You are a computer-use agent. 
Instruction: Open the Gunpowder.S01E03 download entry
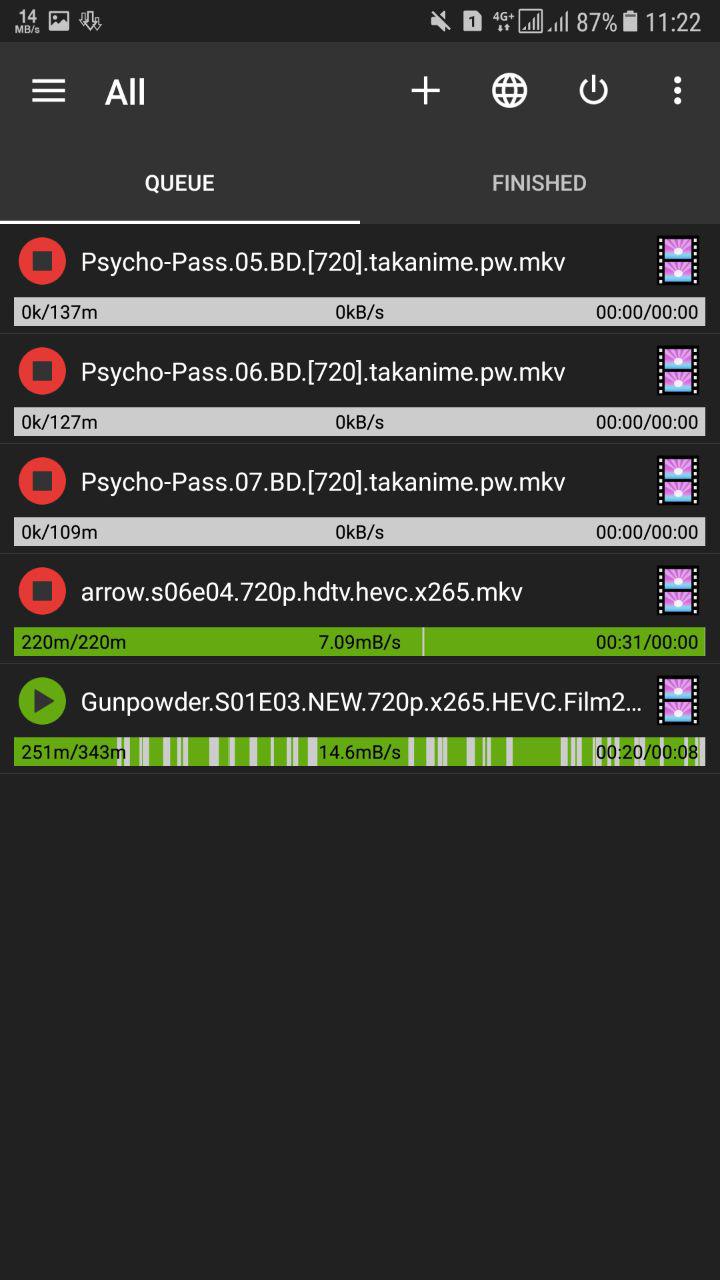tap(360, 719)
